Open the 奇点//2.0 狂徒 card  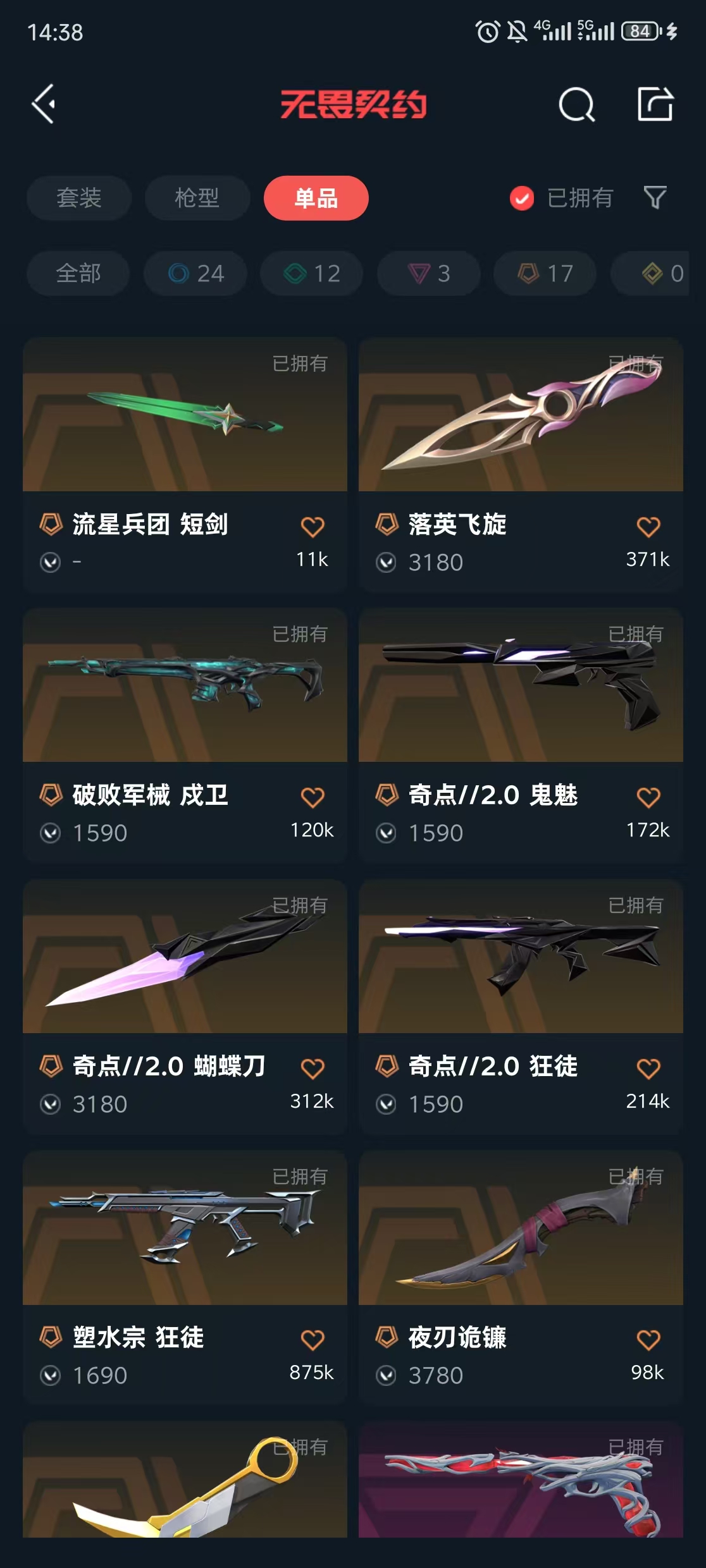521,1007
